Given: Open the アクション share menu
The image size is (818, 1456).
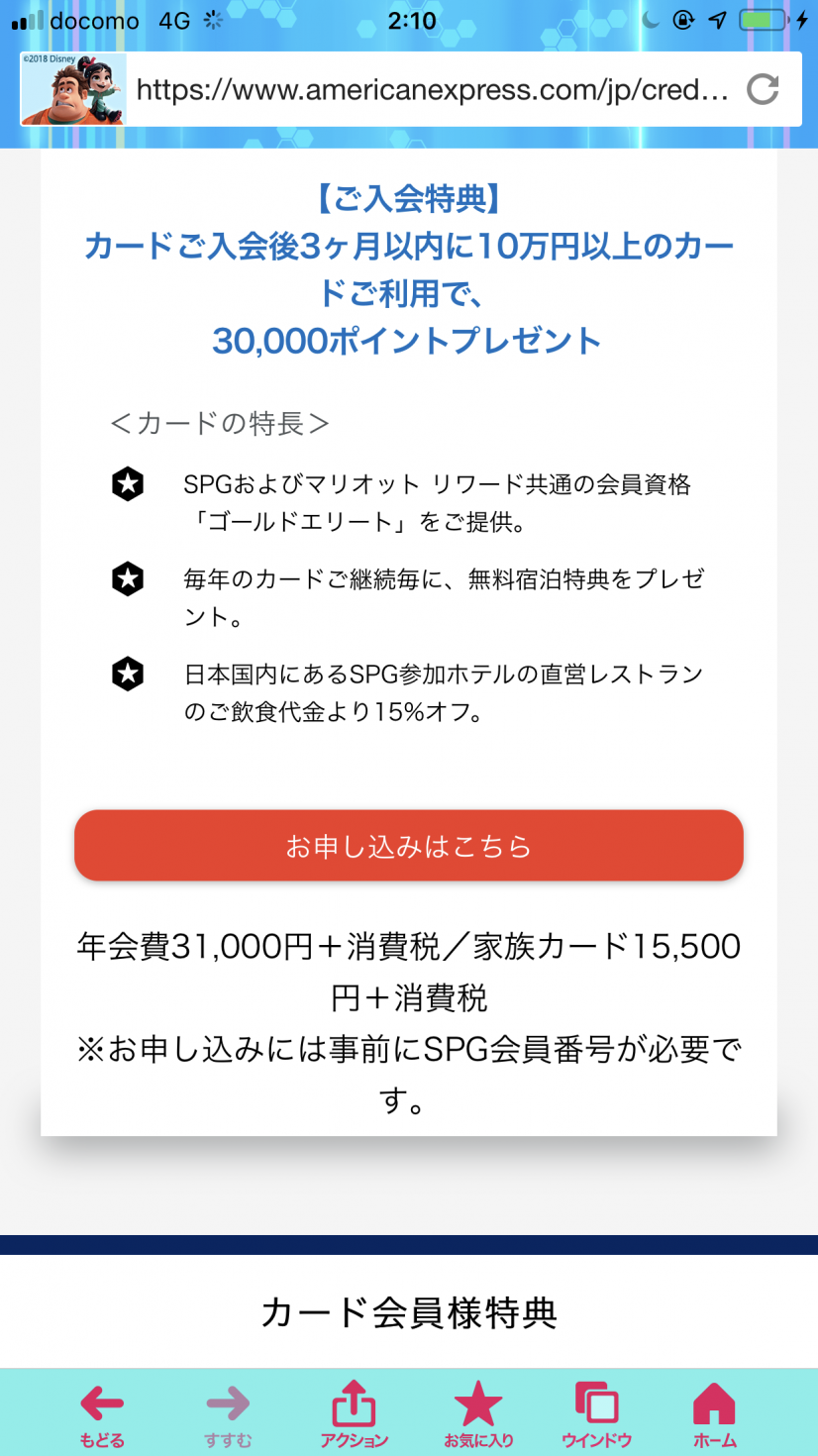Looking at the screenshot, I should coord(354,1414).
